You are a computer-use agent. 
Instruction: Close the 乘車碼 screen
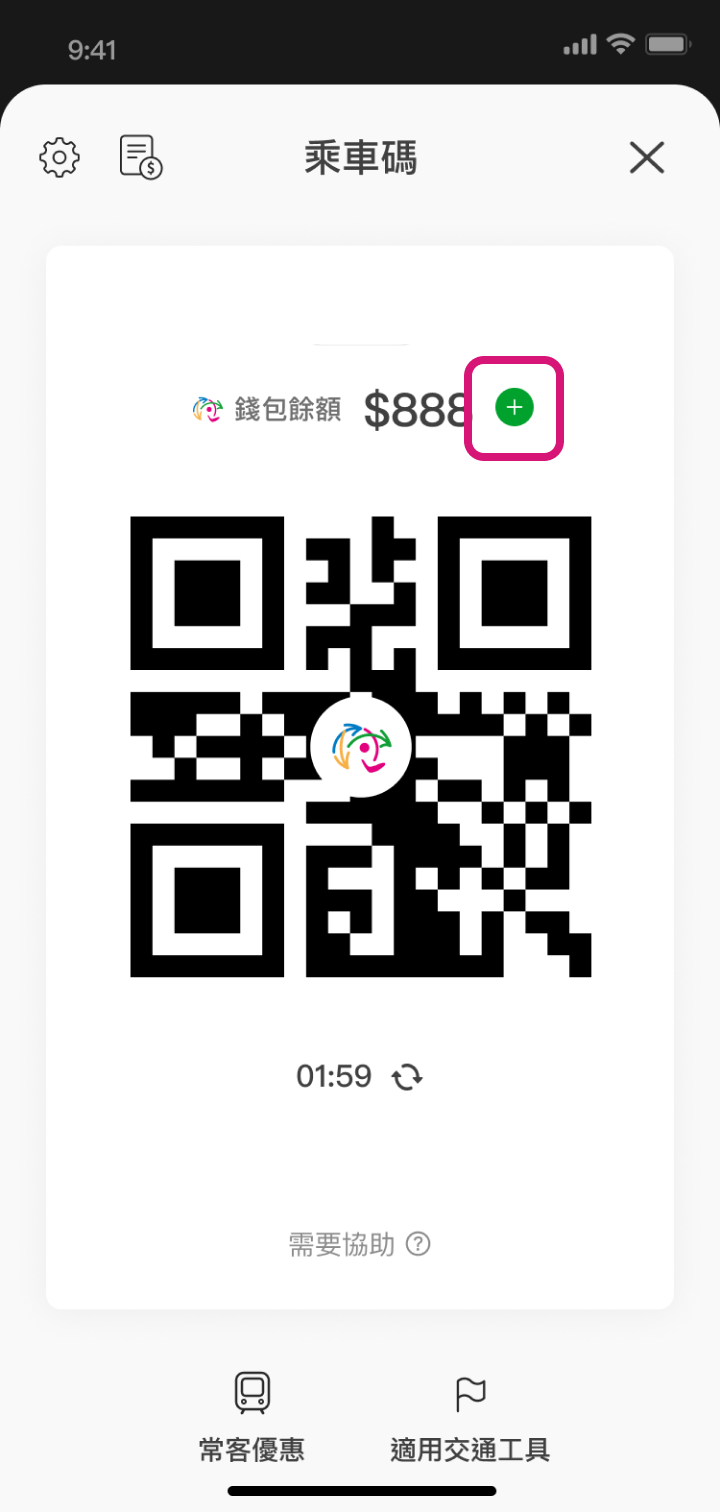(647, 158)
